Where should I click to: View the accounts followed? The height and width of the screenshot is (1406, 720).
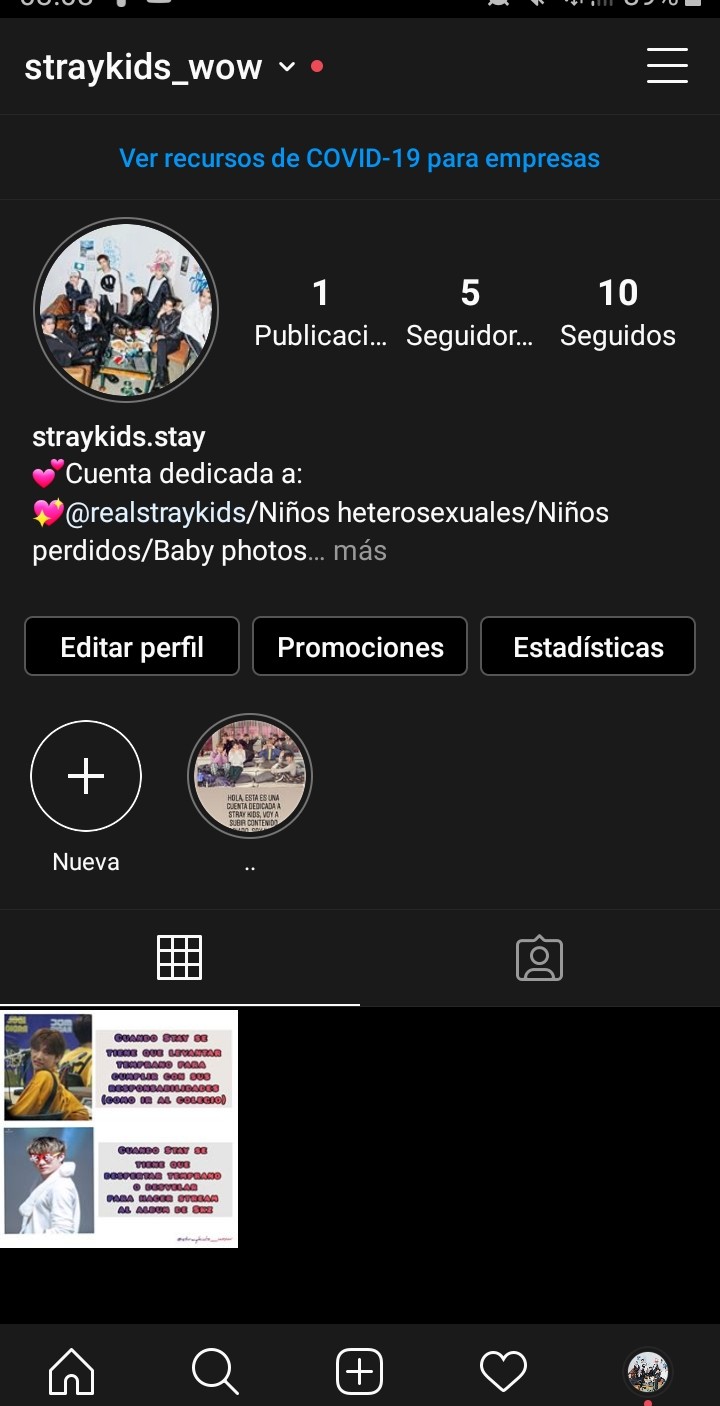click(617, 311)
